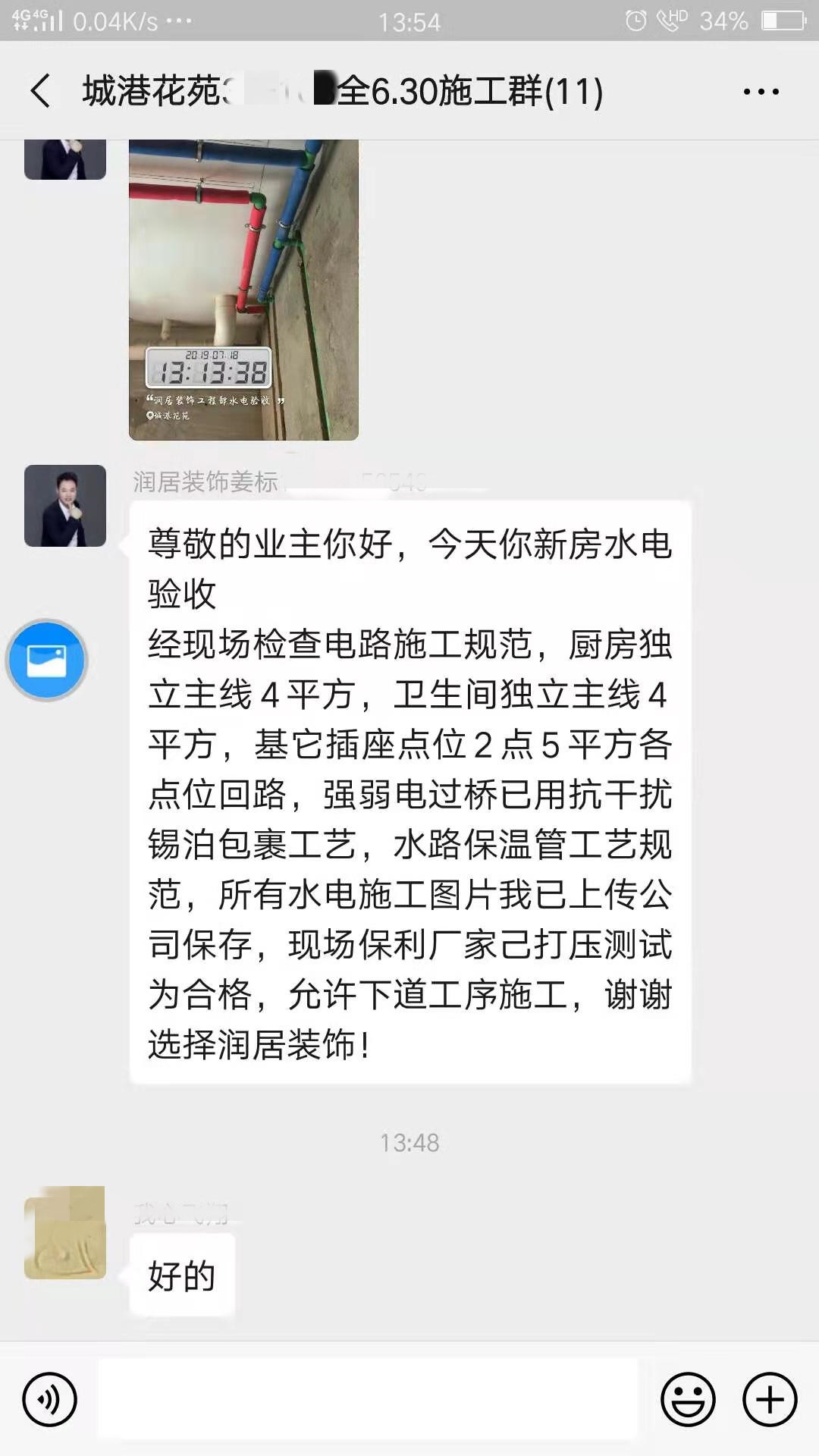Tap the back arrow to leave the chat
Screen dimensions: 819x1456
(x=39, y=89)
